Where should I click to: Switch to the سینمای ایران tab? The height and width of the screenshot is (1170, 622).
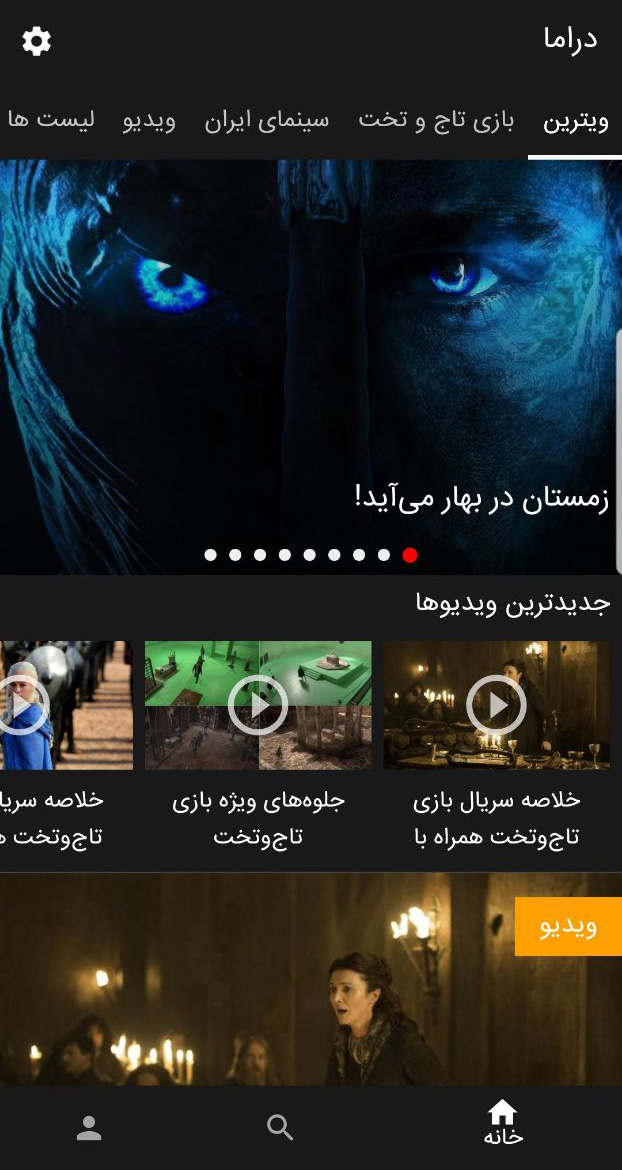(x=267, y=121)
